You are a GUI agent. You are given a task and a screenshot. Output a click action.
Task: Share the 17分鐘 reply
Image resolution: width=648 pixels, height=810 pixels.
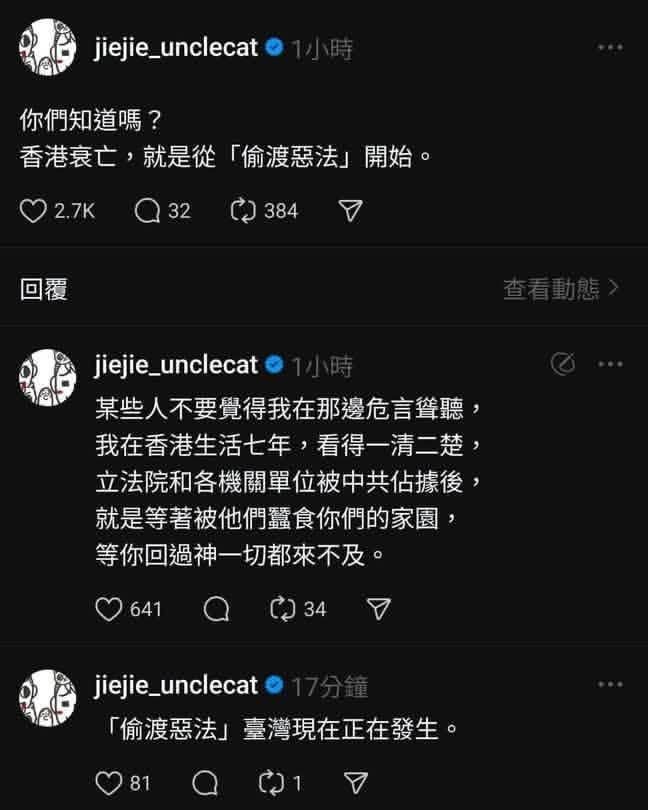click(353, 781)
